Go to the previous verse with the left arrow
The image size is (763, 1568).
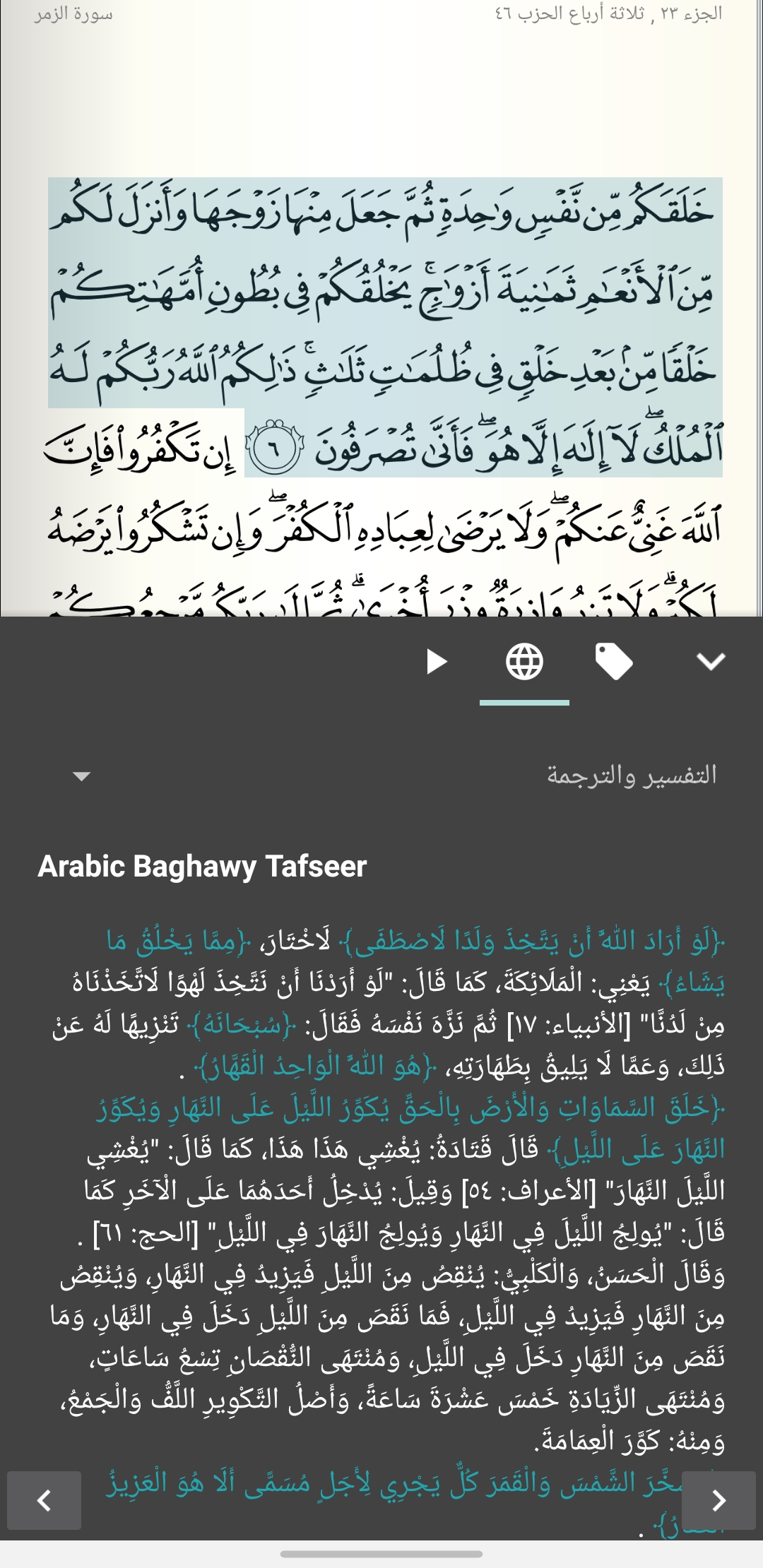[44, 1499]
